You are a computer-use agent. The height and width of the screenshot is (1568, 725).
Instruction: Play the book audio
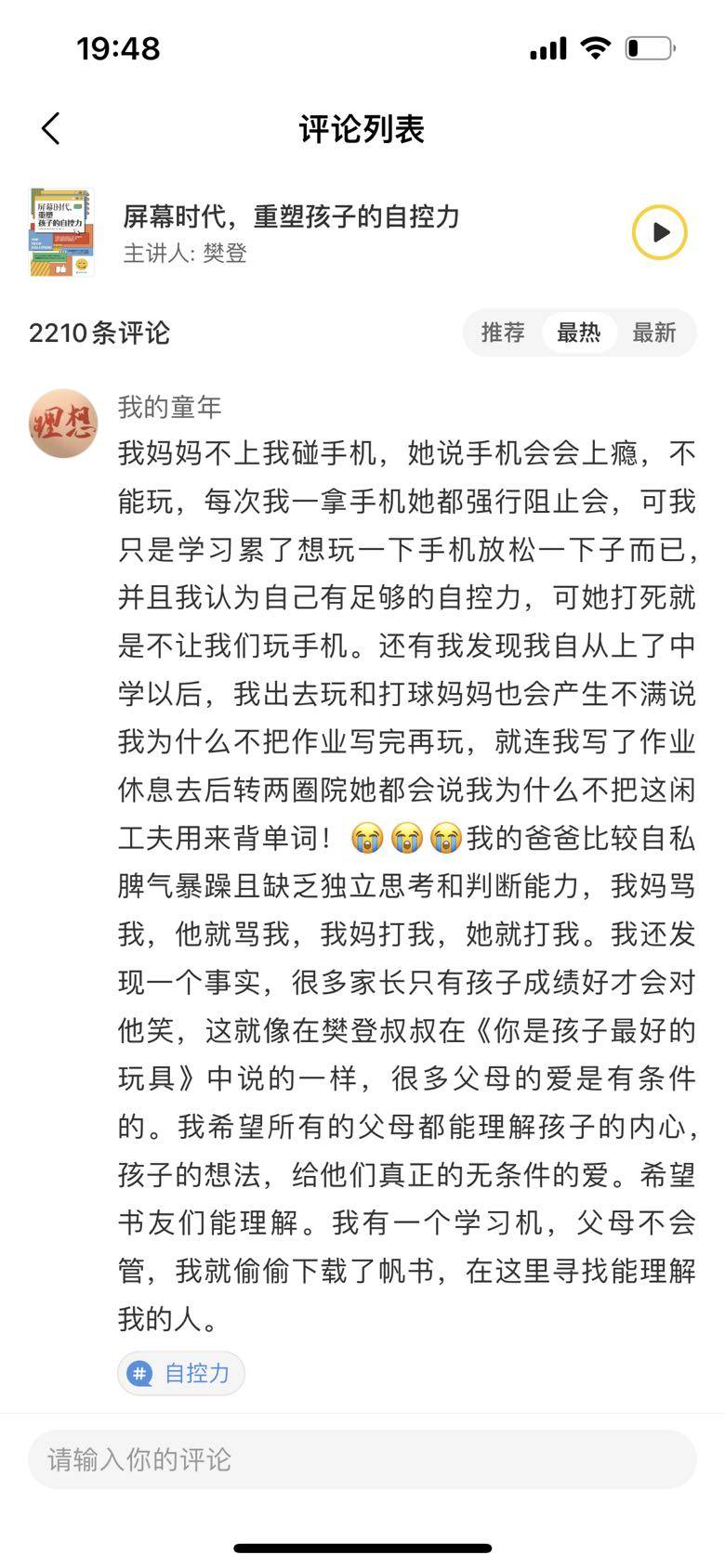click(x=659, y=232)
